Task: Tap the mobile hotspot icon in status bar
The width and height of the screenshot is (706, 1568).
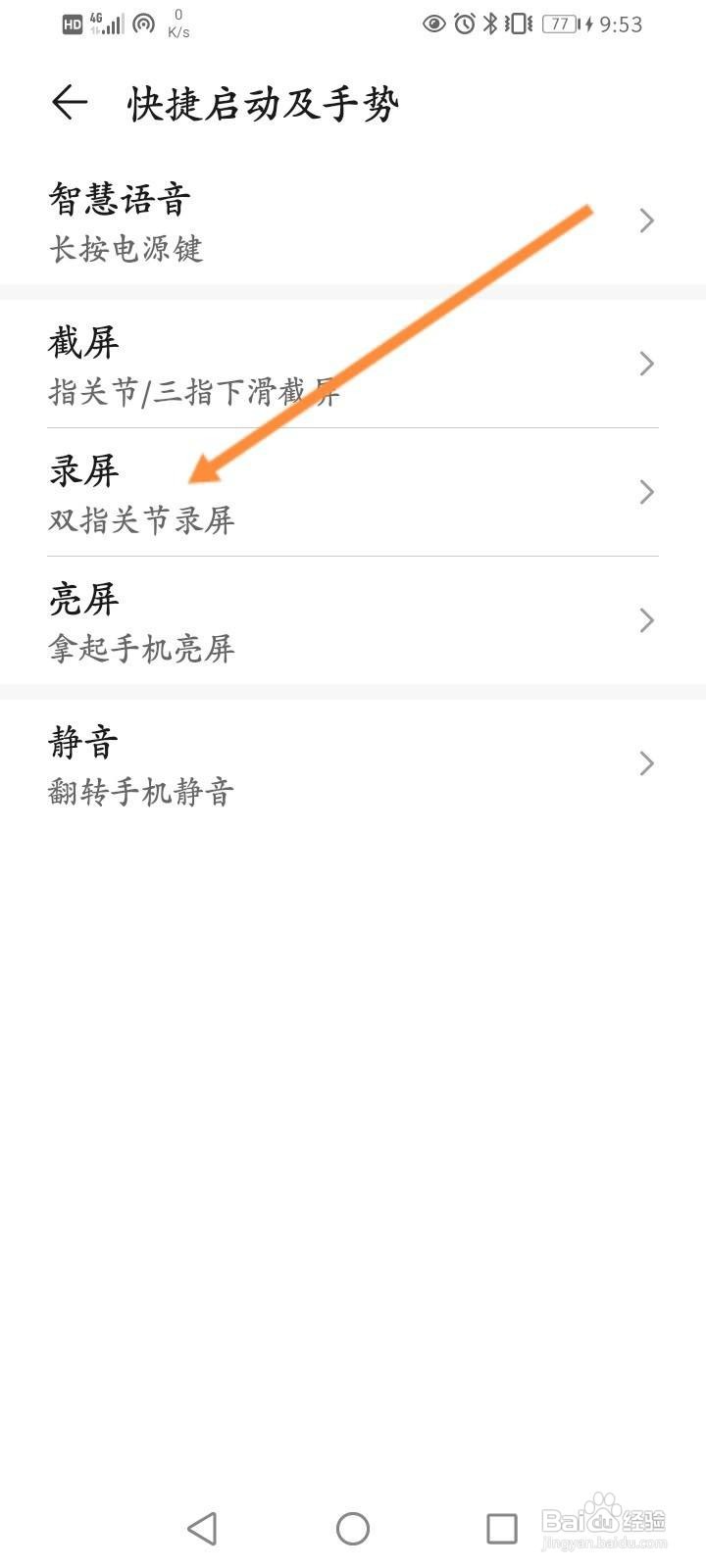Action: point(143,24)
